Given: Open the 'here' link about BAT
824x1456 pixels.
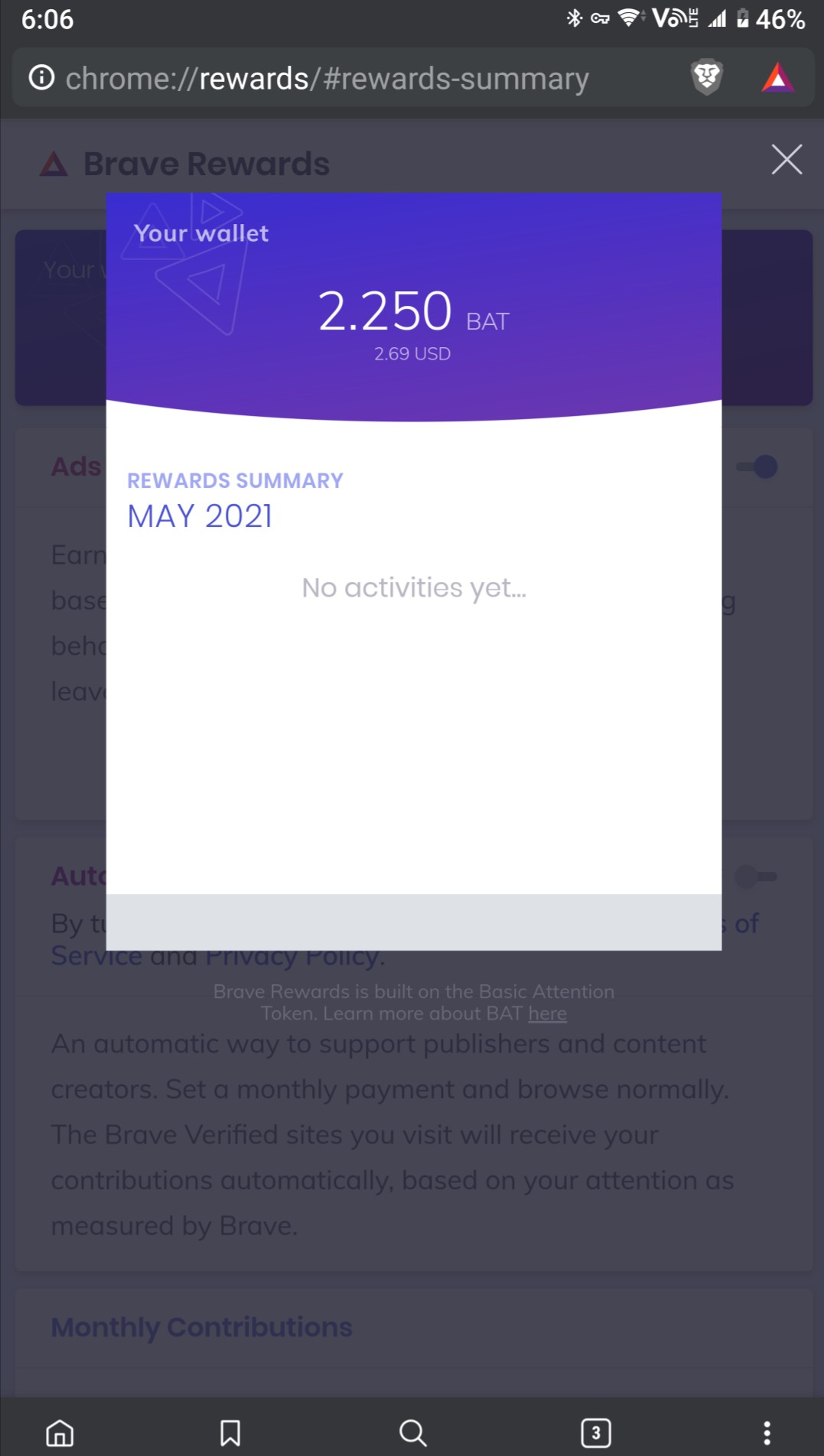Looking at the screenshot, I should tap(547, 1014).
